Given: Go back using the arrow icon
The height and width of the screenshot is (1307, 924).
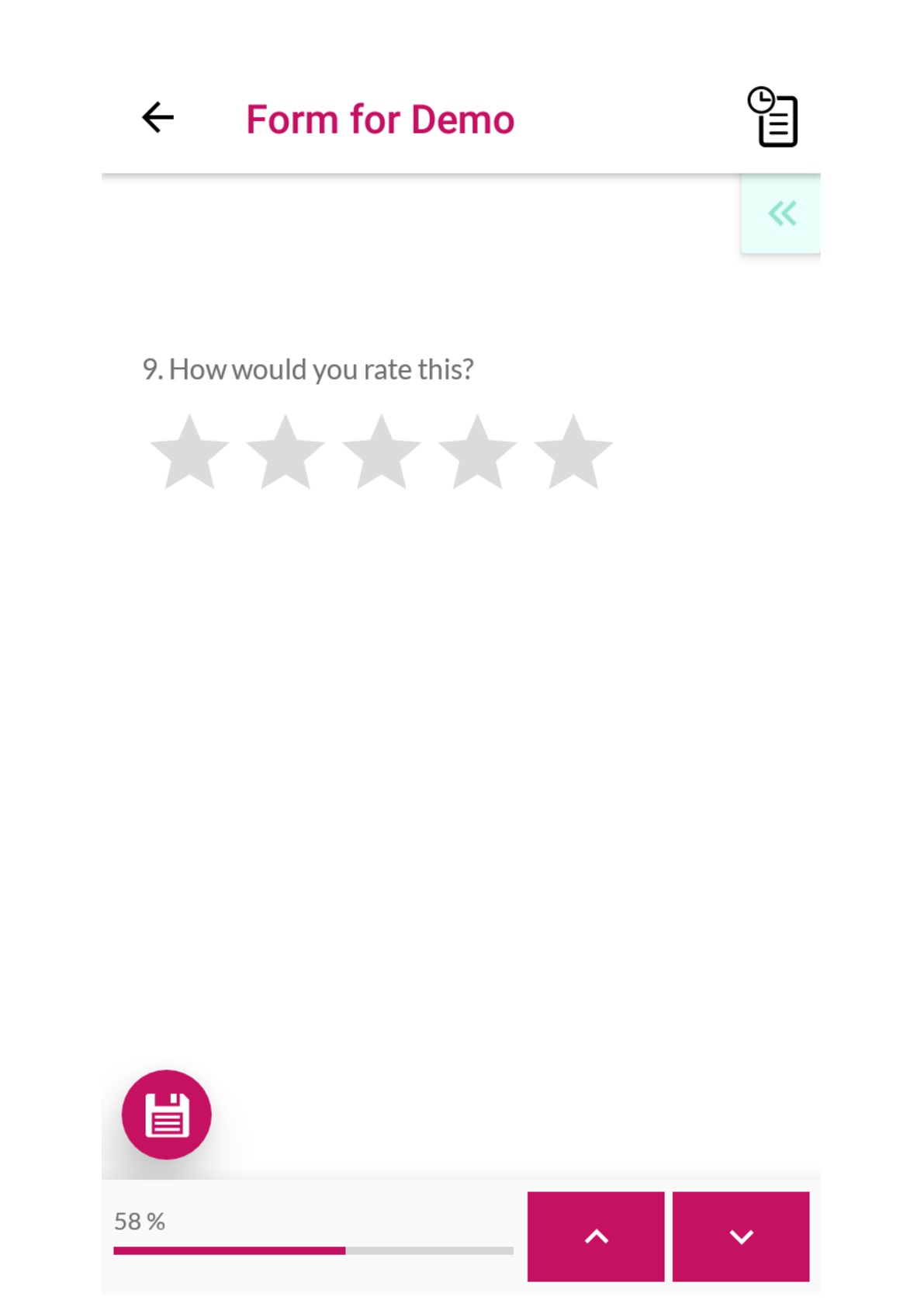Looking at the screenshot, I should 157,118.
